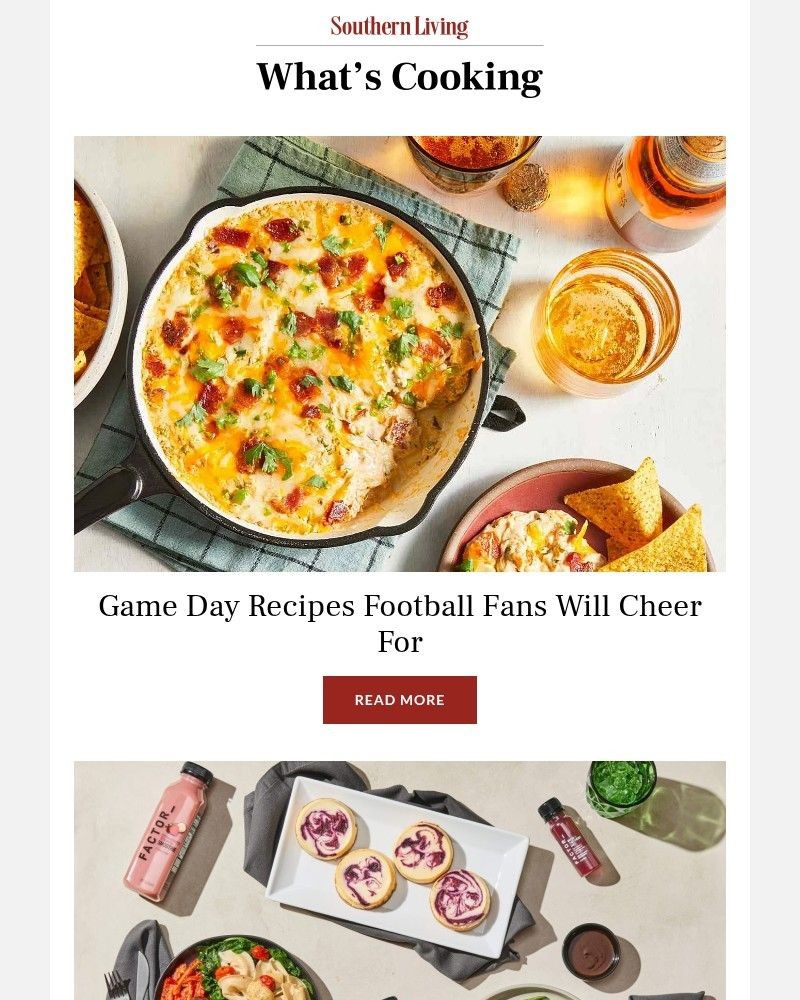The height and width of the screenshot is (1000, 800).
Task: Click the Southern Living masthead logo
Action: (399, 24)
